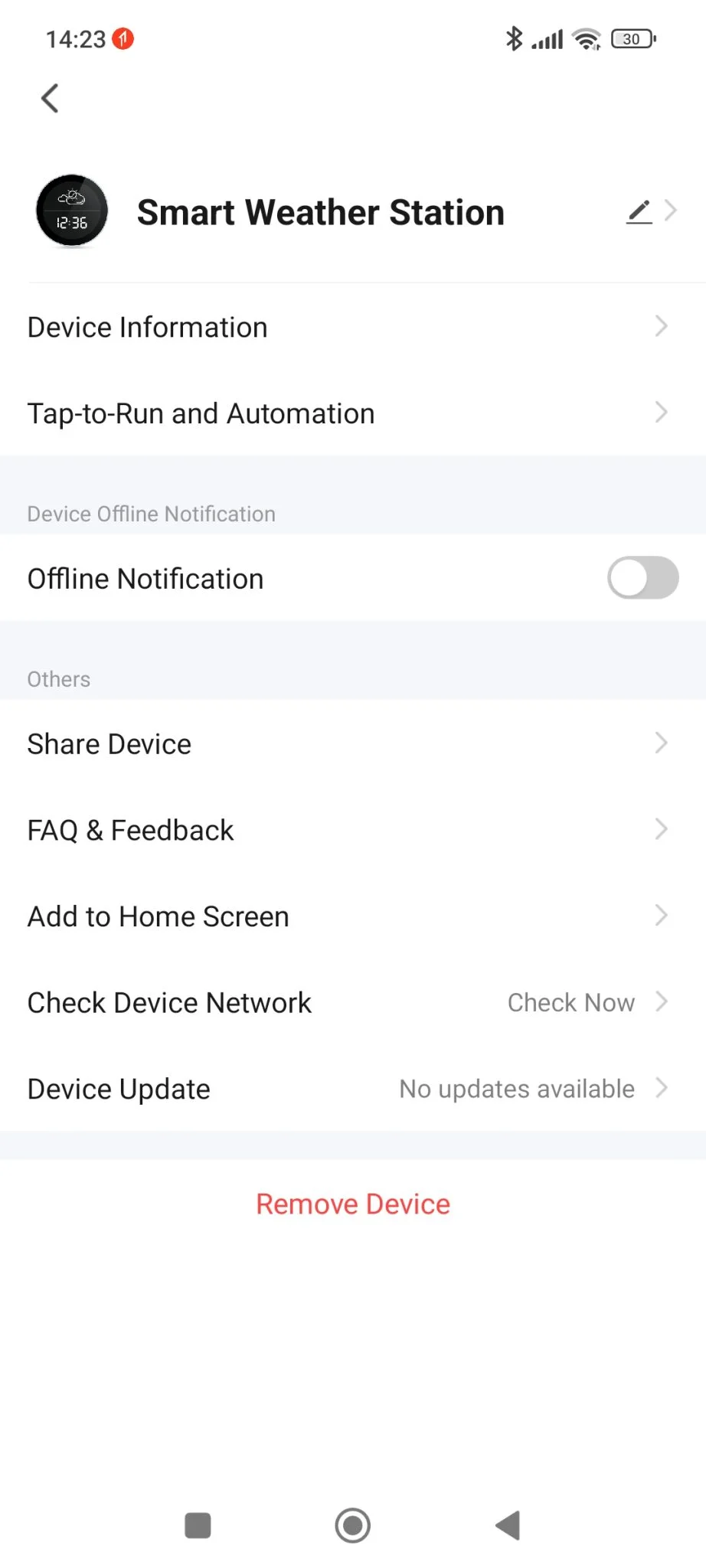Edit the Smart Weather Station name

tap(639, 211)
